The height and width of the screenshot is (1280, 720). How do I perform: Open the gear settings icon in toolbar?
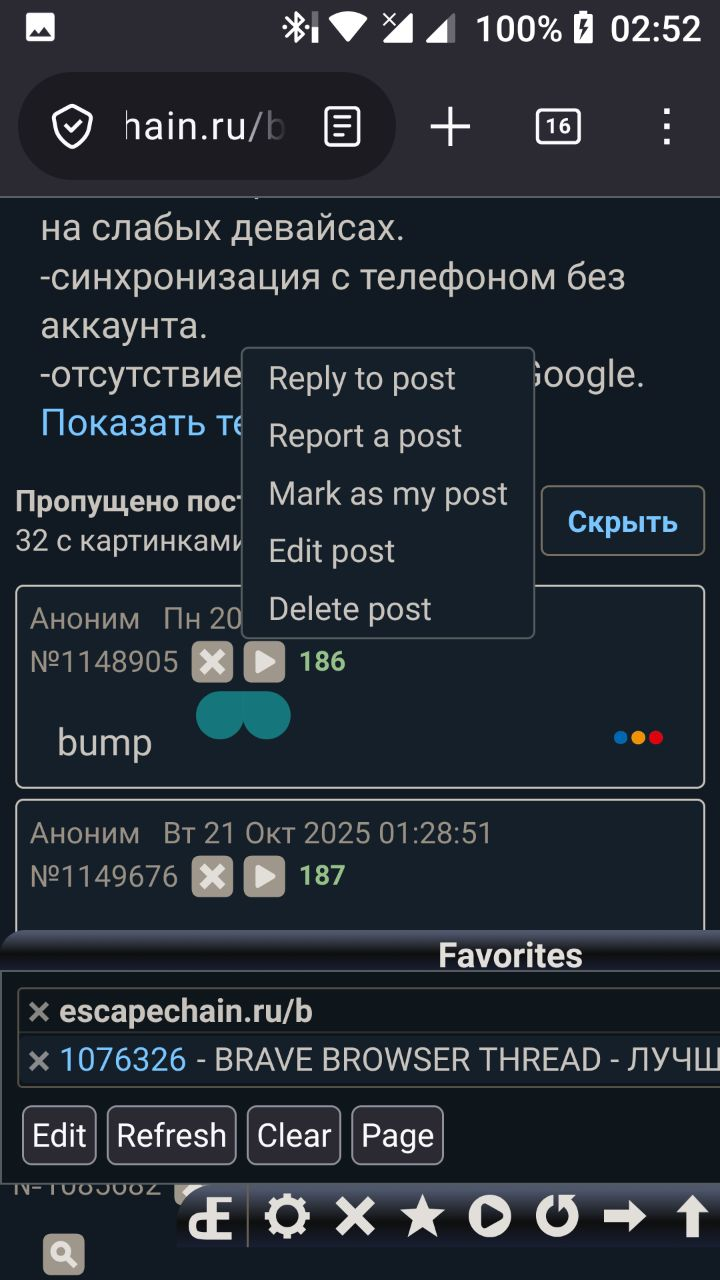point(288,1217)
